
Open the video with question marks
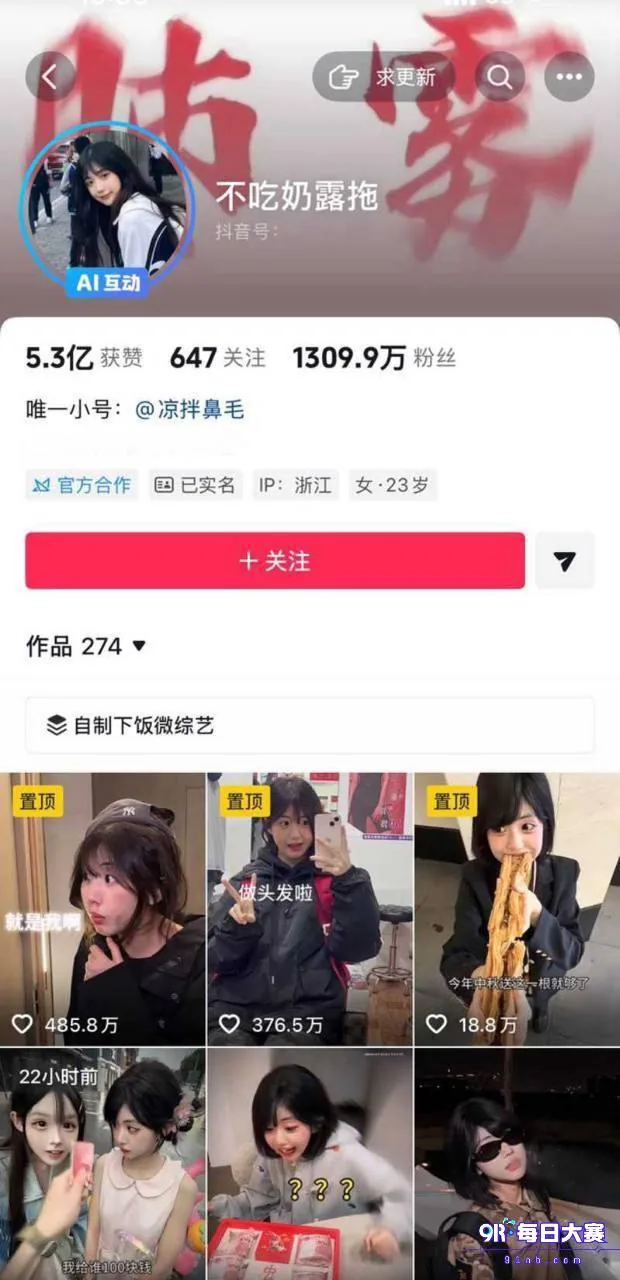point(310,1164)
